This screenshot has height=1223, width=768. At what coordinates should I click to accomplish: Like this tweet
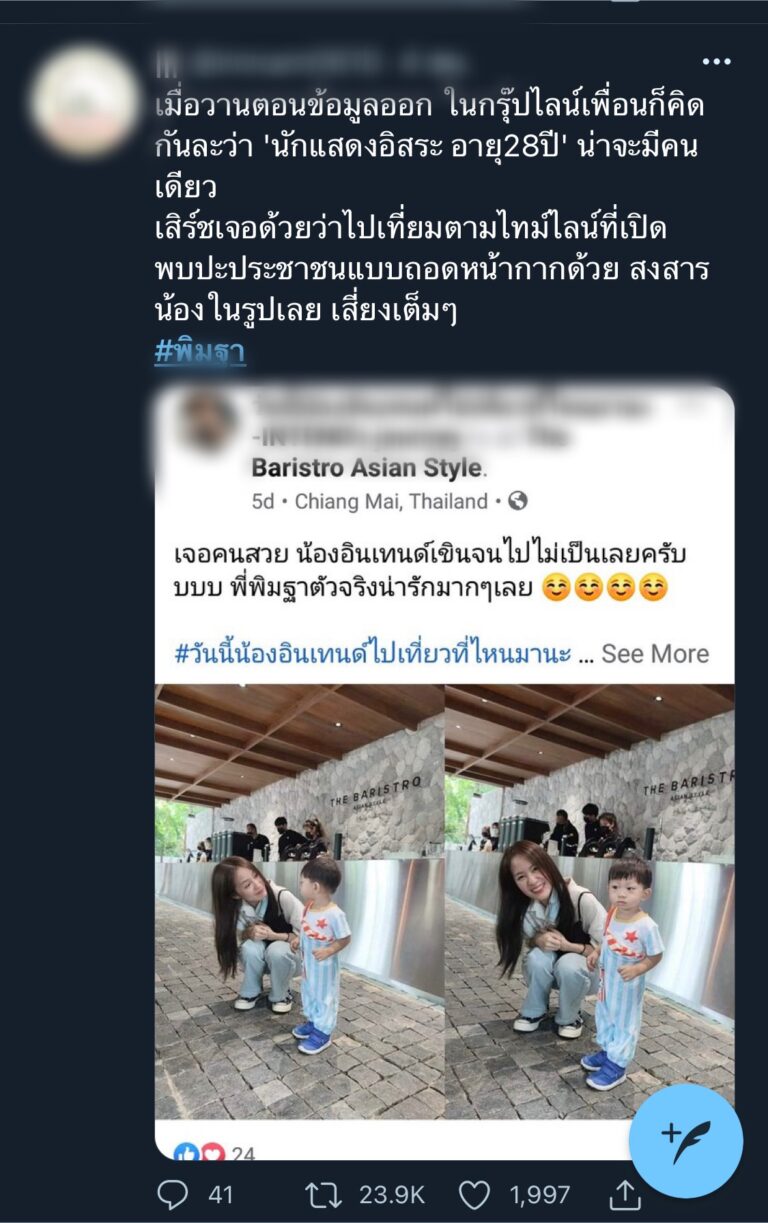[474, 1193]
